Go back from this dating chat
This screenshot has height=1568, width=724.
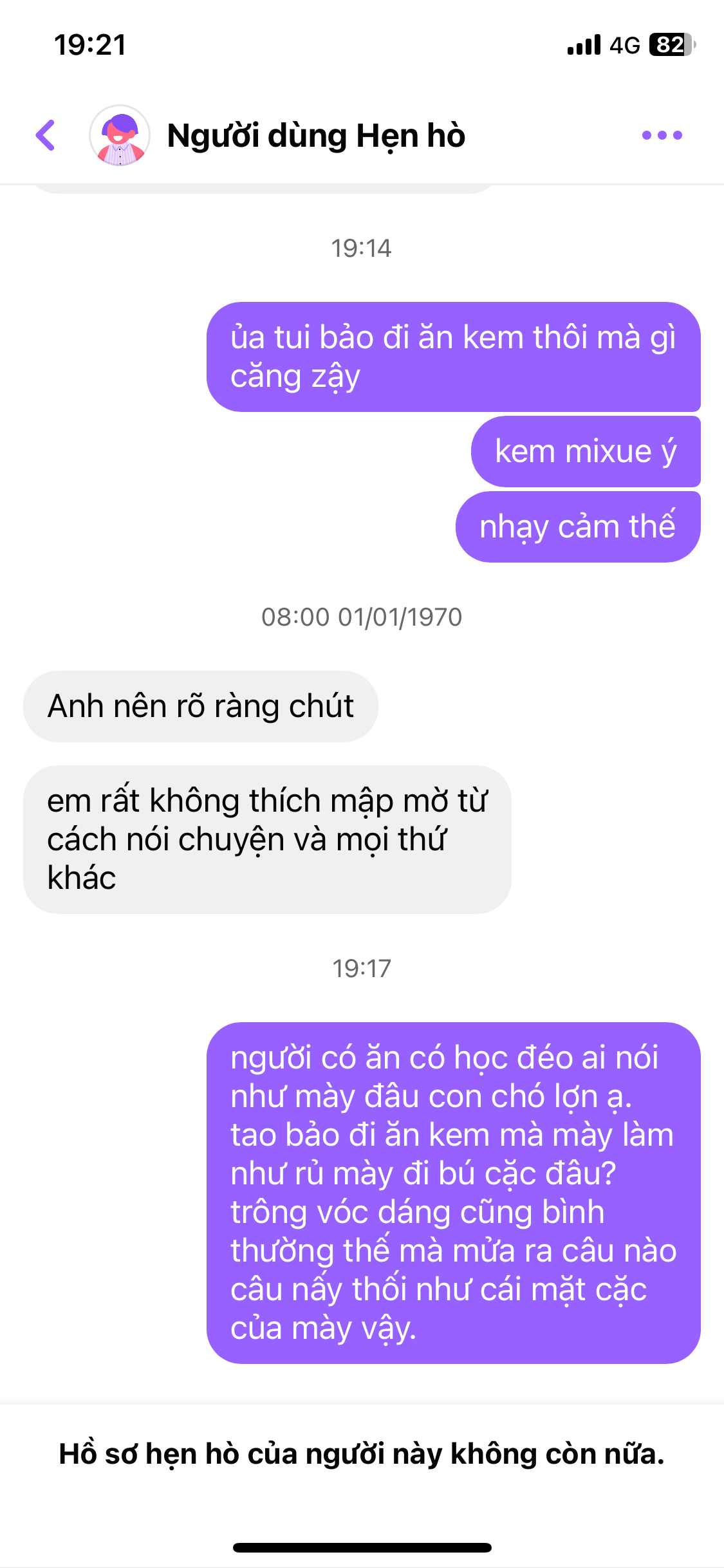[x=46, y=135]
